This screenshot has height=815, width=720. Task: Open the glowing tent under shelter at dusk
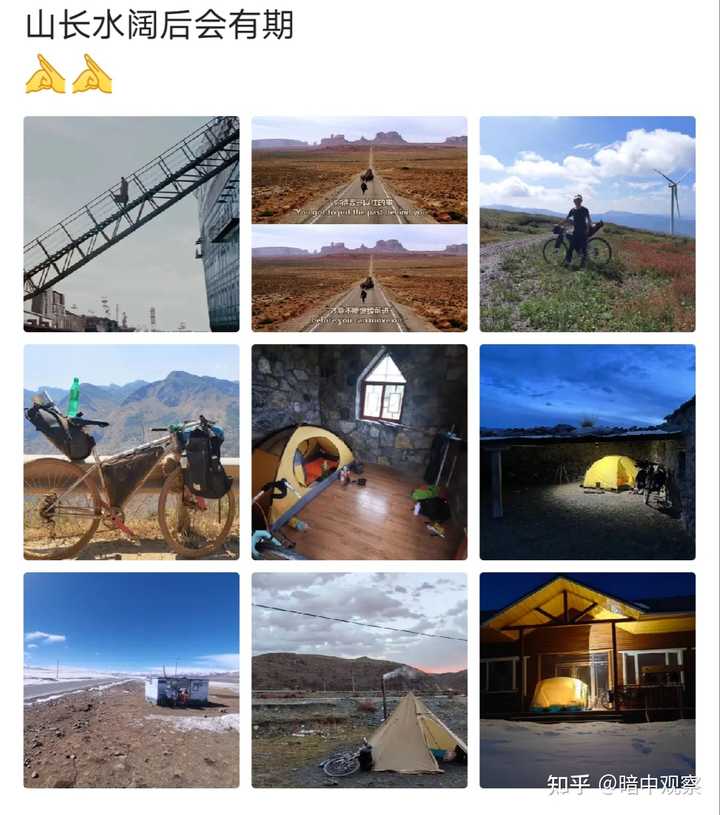click(587, 452)
